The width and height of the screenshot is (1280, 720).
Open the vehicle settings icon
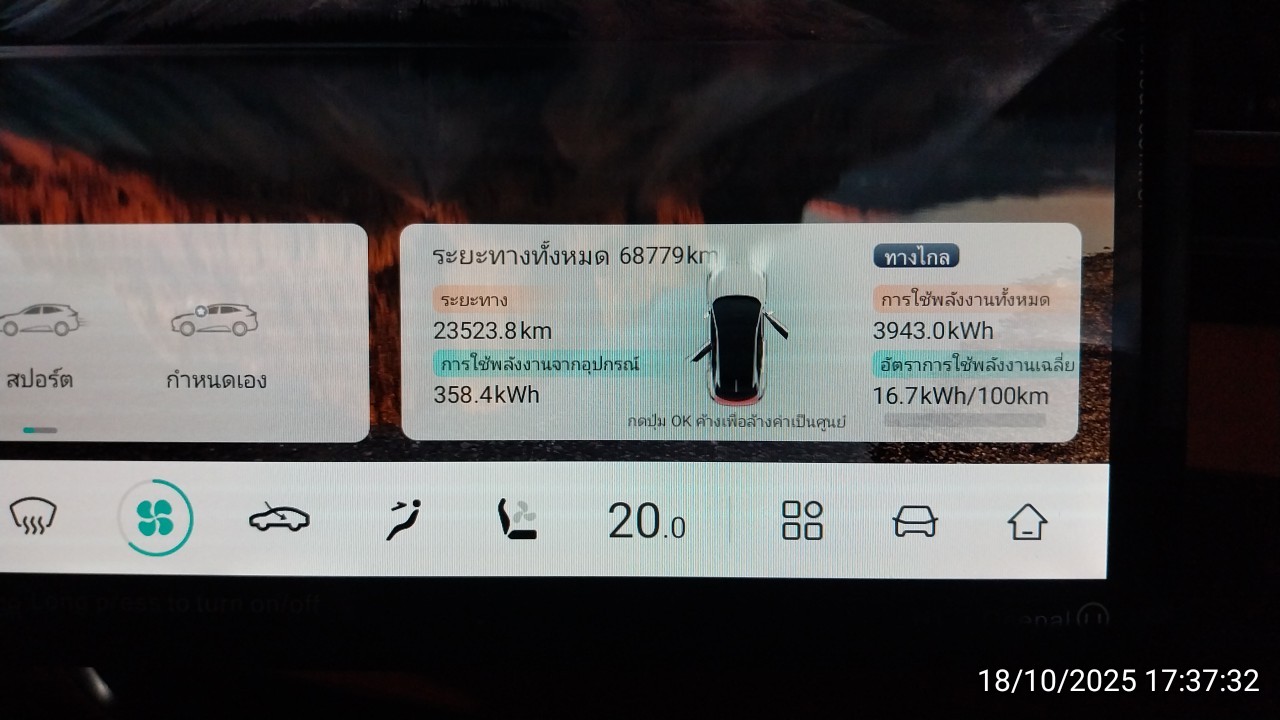coord(915,521)
